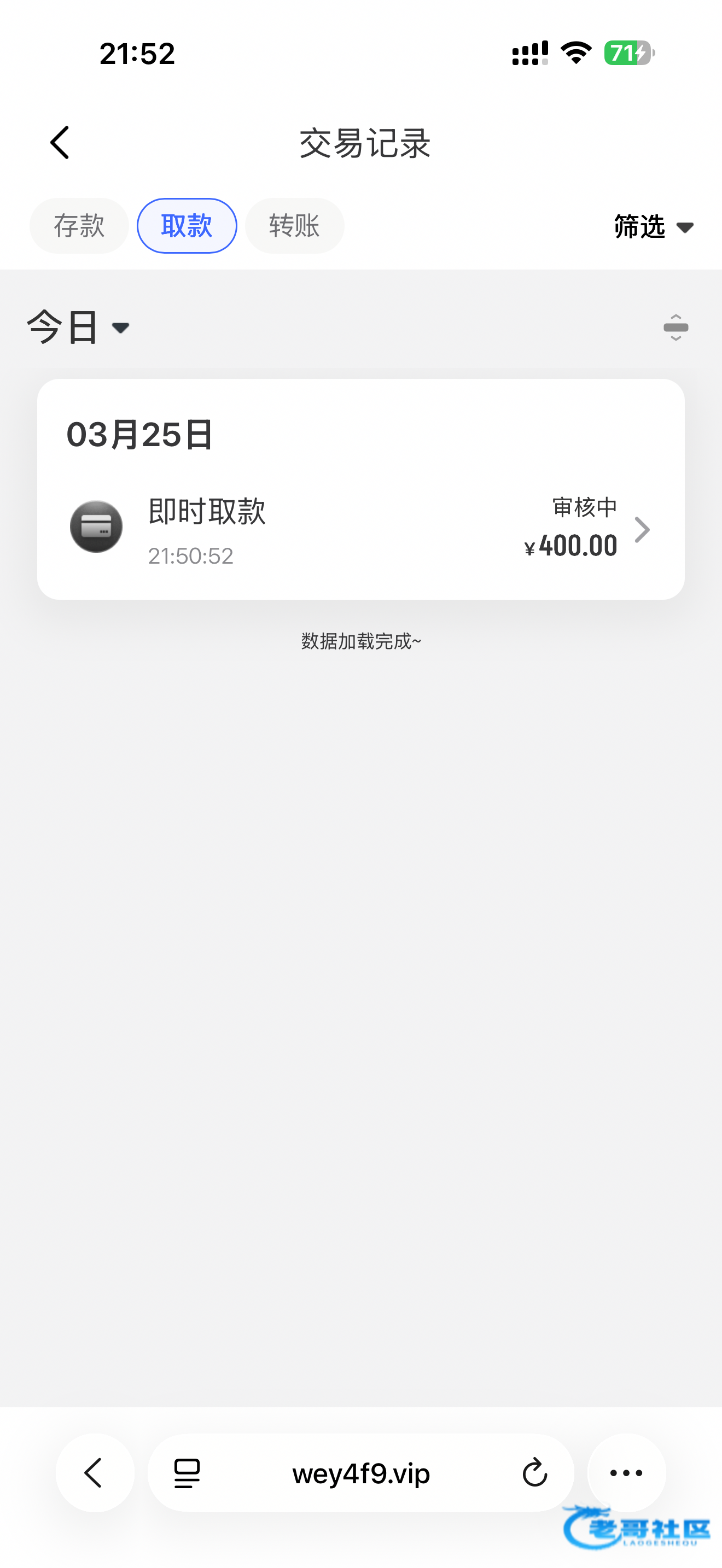Switch to the 存款 tab
Viewport: 722px width, 1568px height.
coord(79,226)
